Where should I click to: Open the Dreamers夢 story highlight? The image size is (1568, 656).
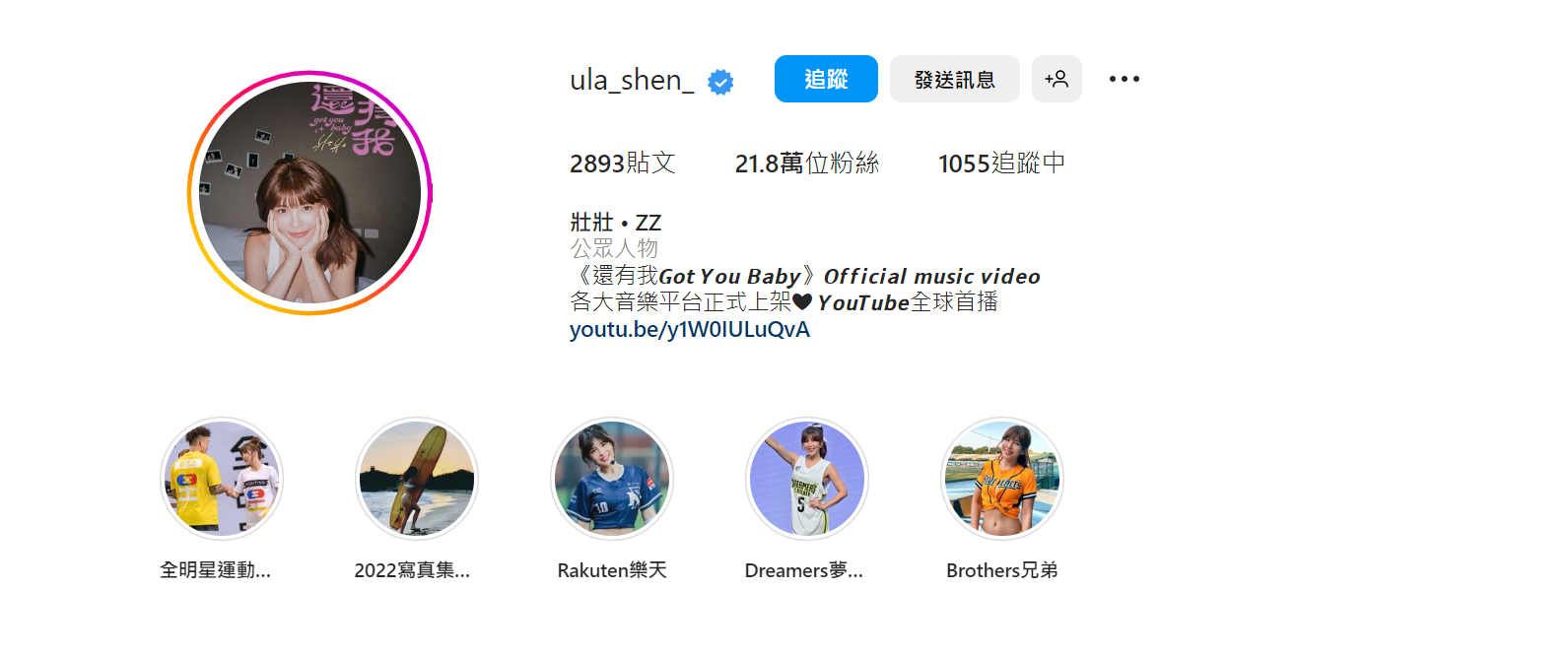pos(807,479)
